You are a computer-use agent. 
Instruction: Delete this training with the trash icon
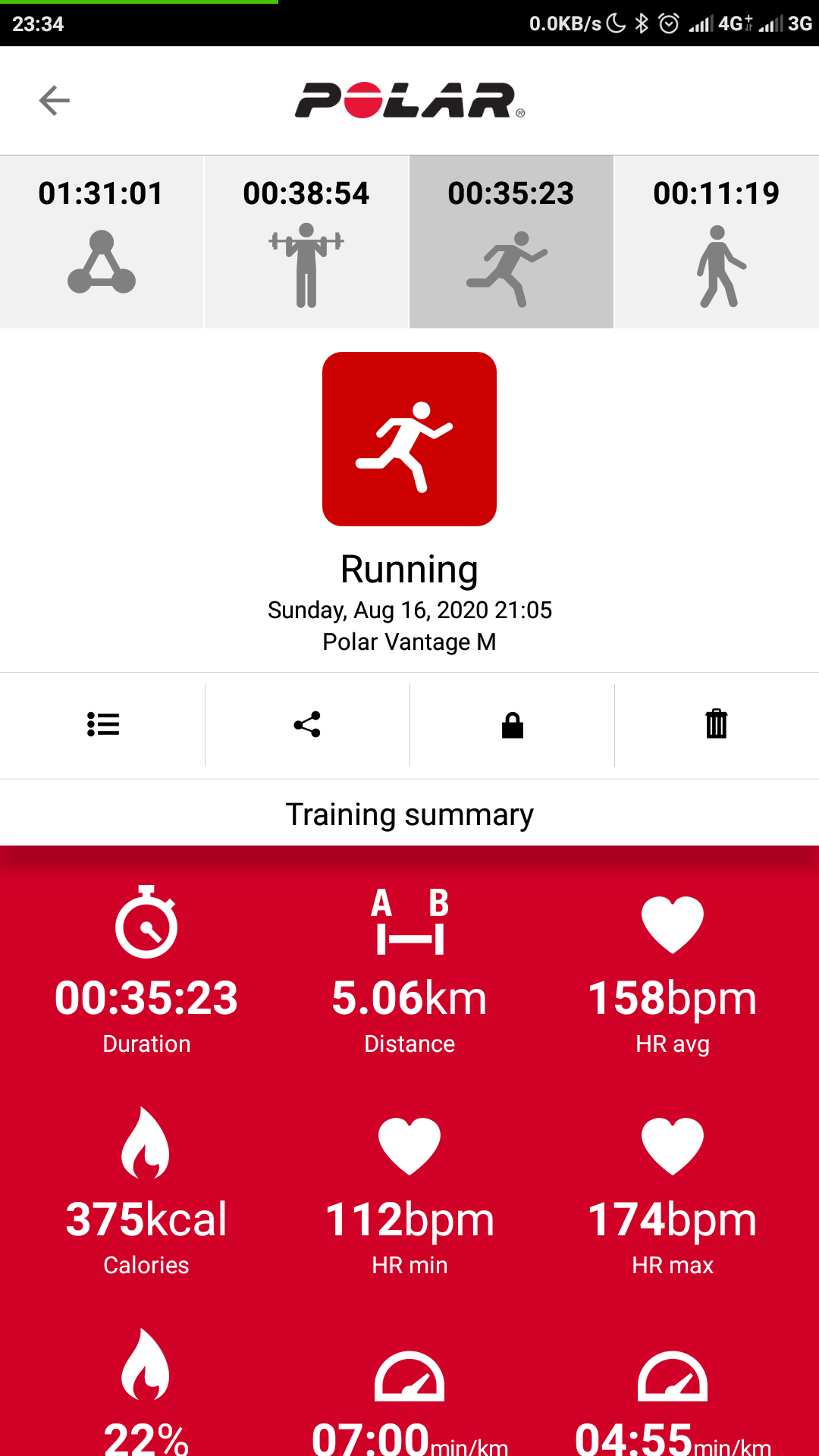point(717,724)
